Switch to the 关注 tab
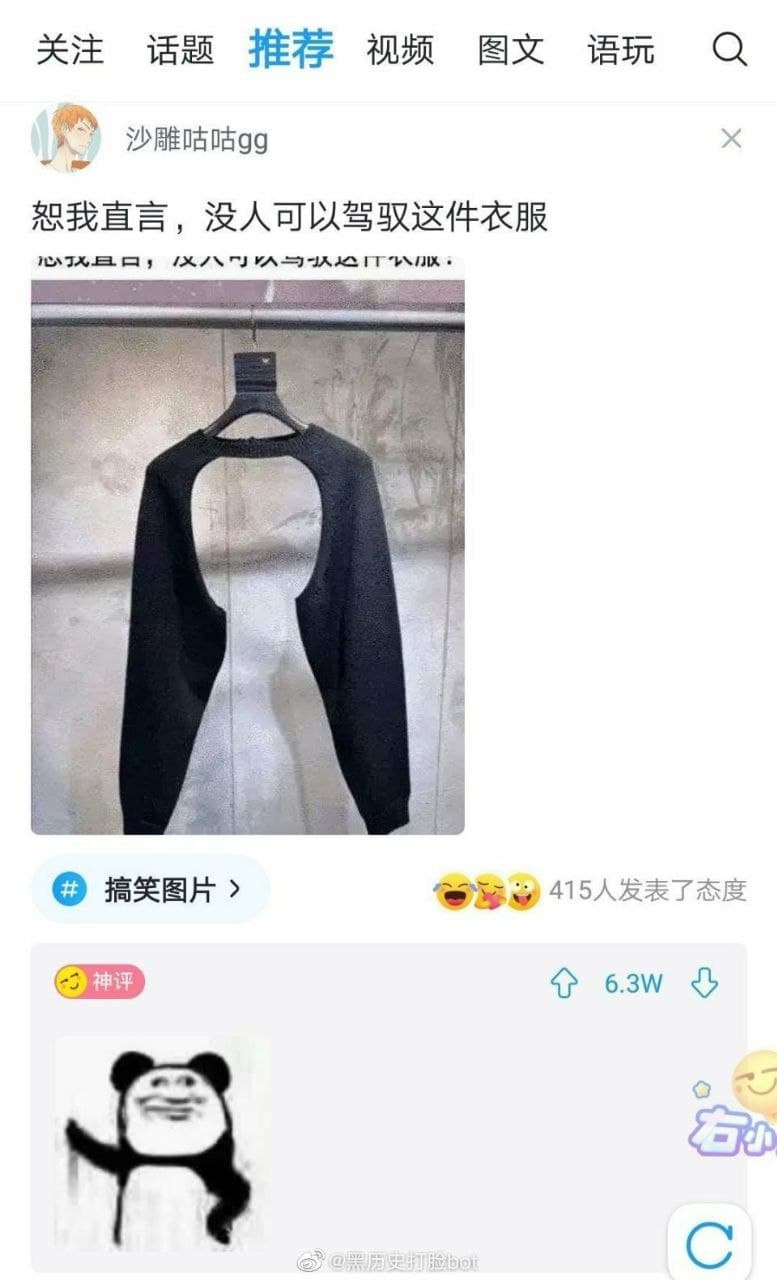Screen dimensions: 777x1280 69,49
